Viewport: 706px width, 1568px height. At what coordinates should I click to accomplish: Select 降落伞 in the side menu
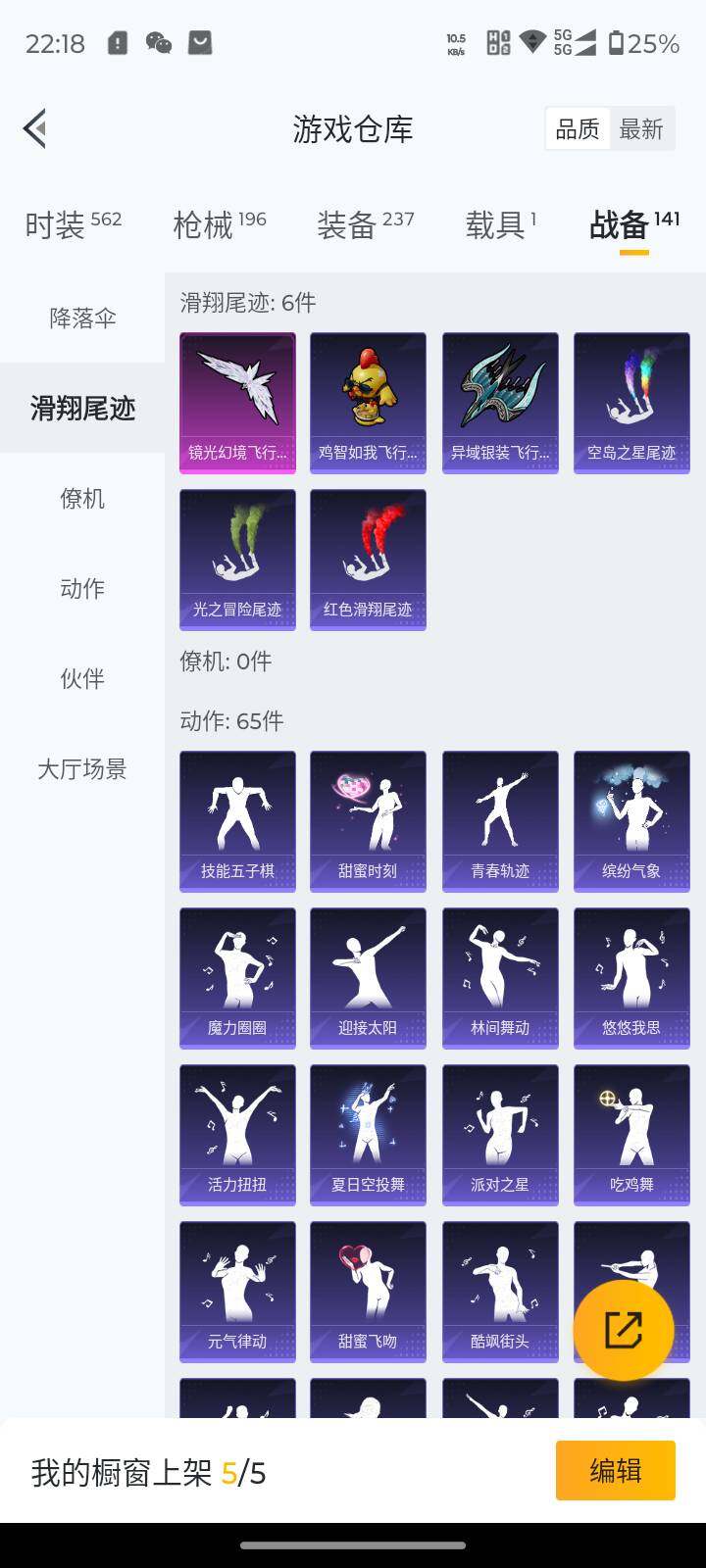tap(82, 318)
